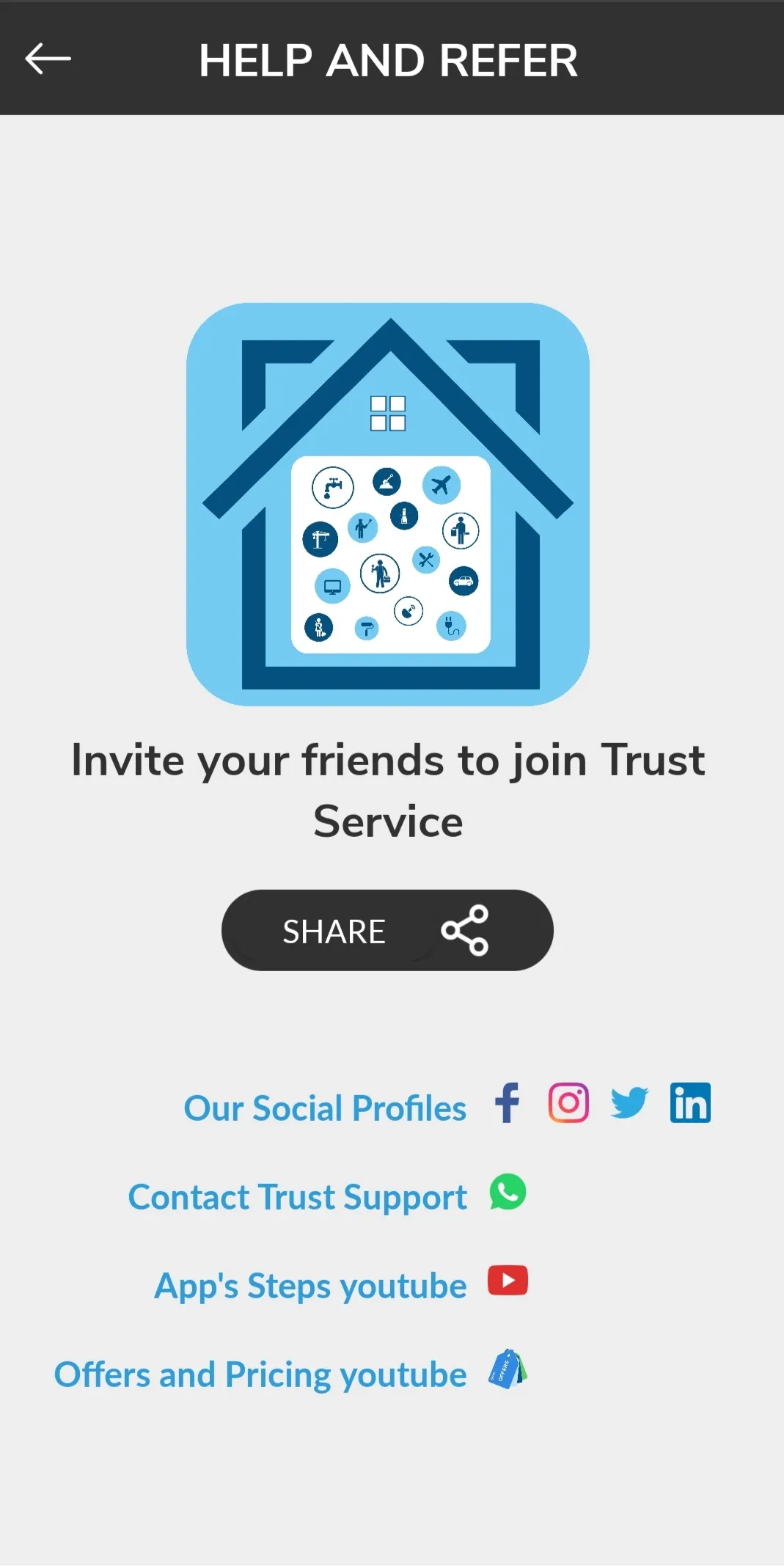Click the LinkedIn icon

(689, 1102)
